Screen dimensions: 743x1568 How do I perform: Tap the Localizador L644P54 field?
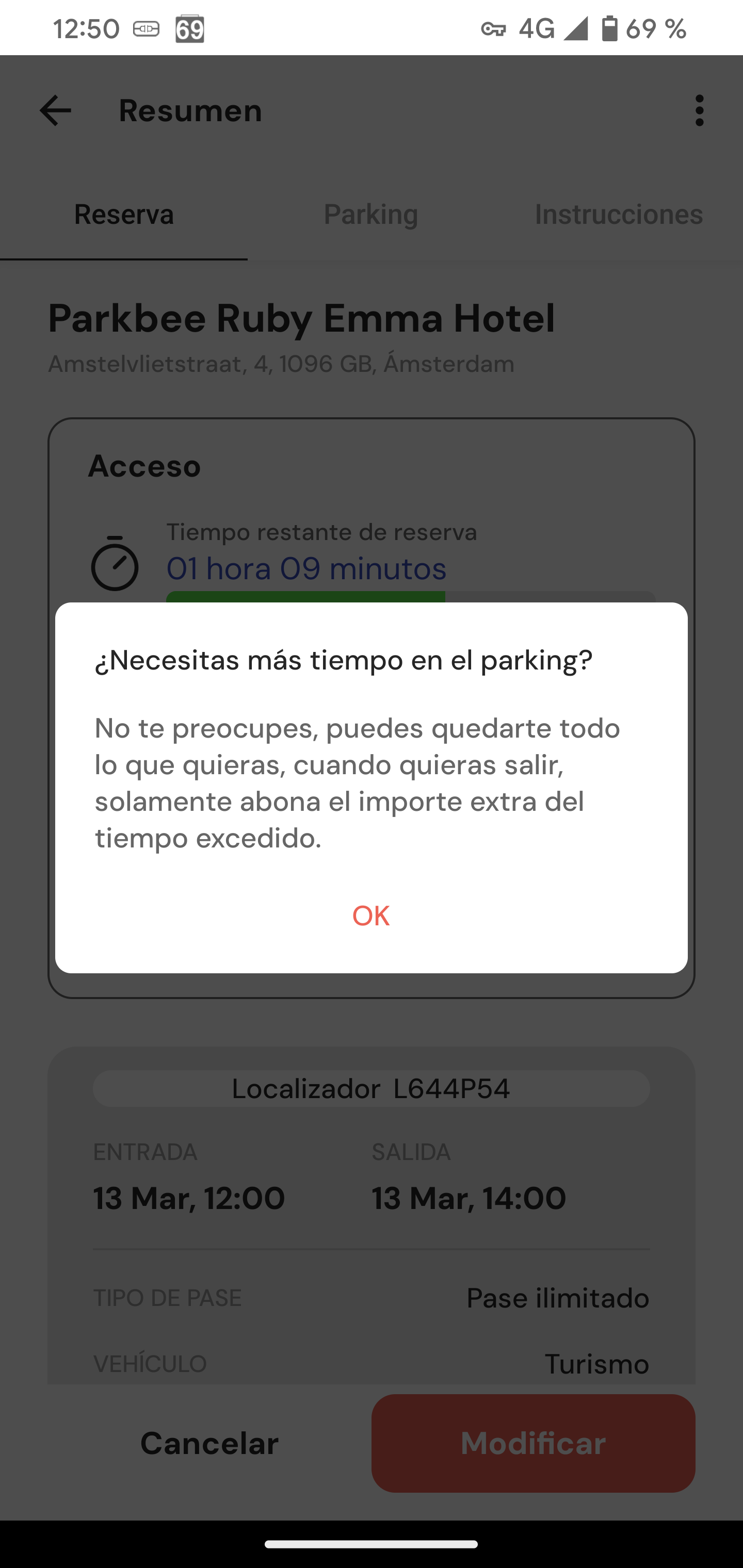pos(371,1088)
